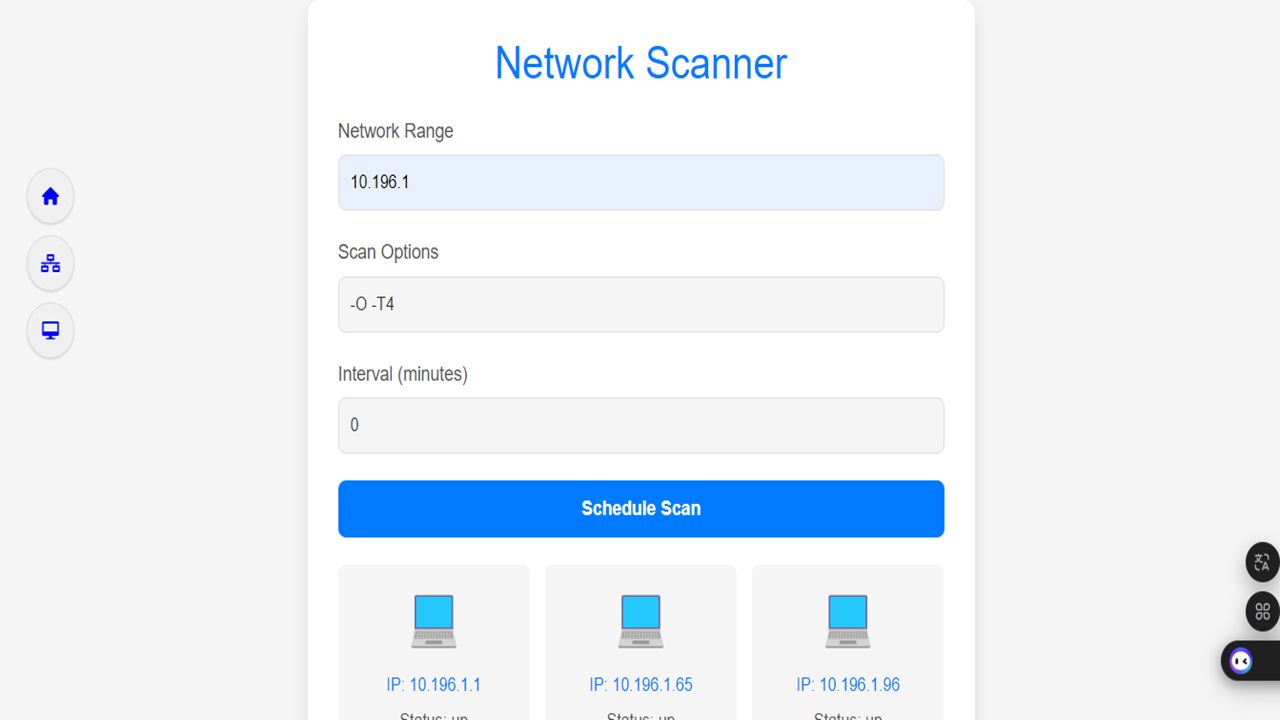Edit the Scan Options field
1280x720 pixels.
(640, 304)
